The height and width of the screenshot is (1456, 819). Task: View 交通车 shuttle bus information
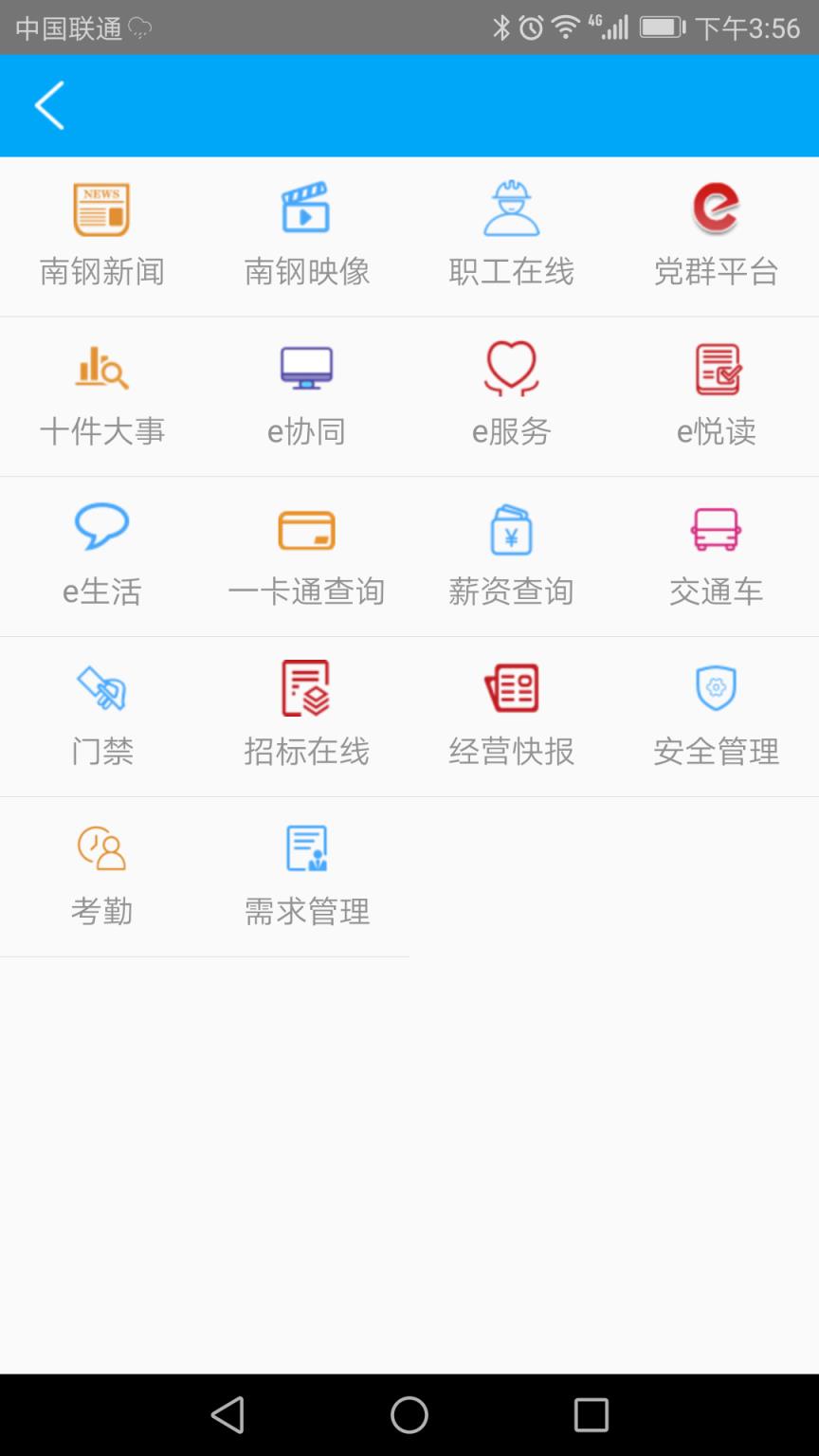click(716, 555)
